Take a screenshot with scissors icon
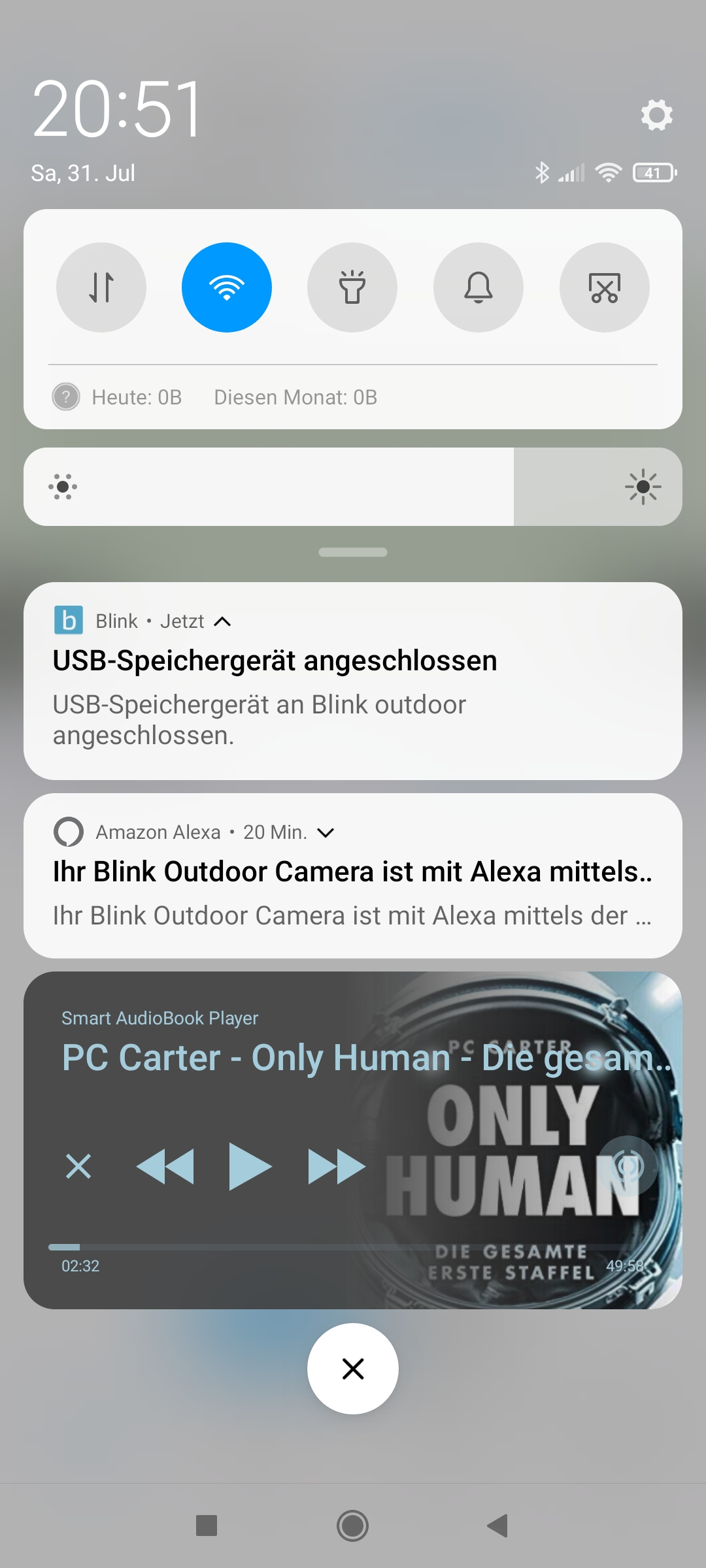Image resolution: width=706 pixels, height=1568 pixels. (x=605, y=287)
